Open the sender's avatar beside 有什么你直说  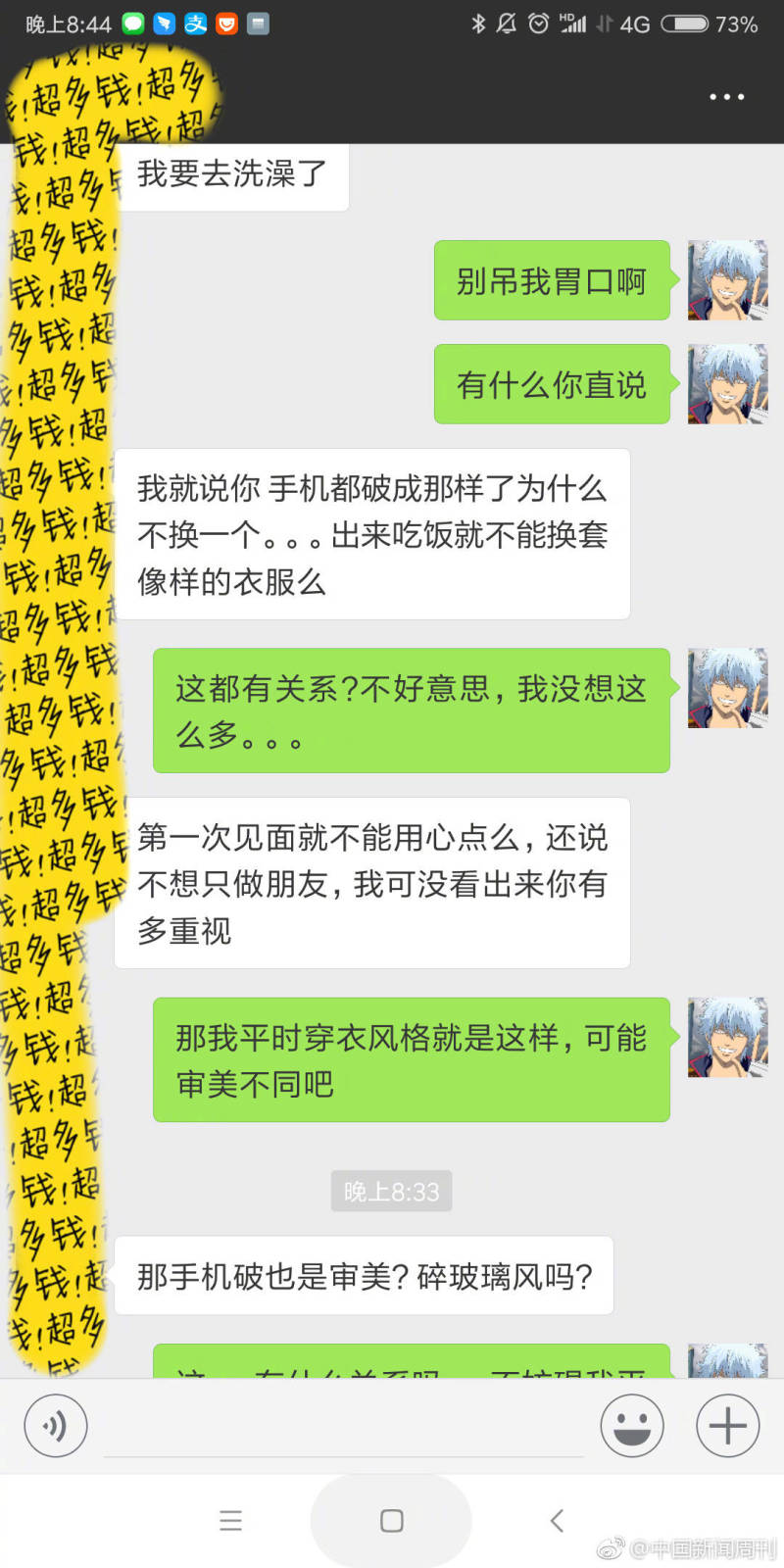[727, 384]
